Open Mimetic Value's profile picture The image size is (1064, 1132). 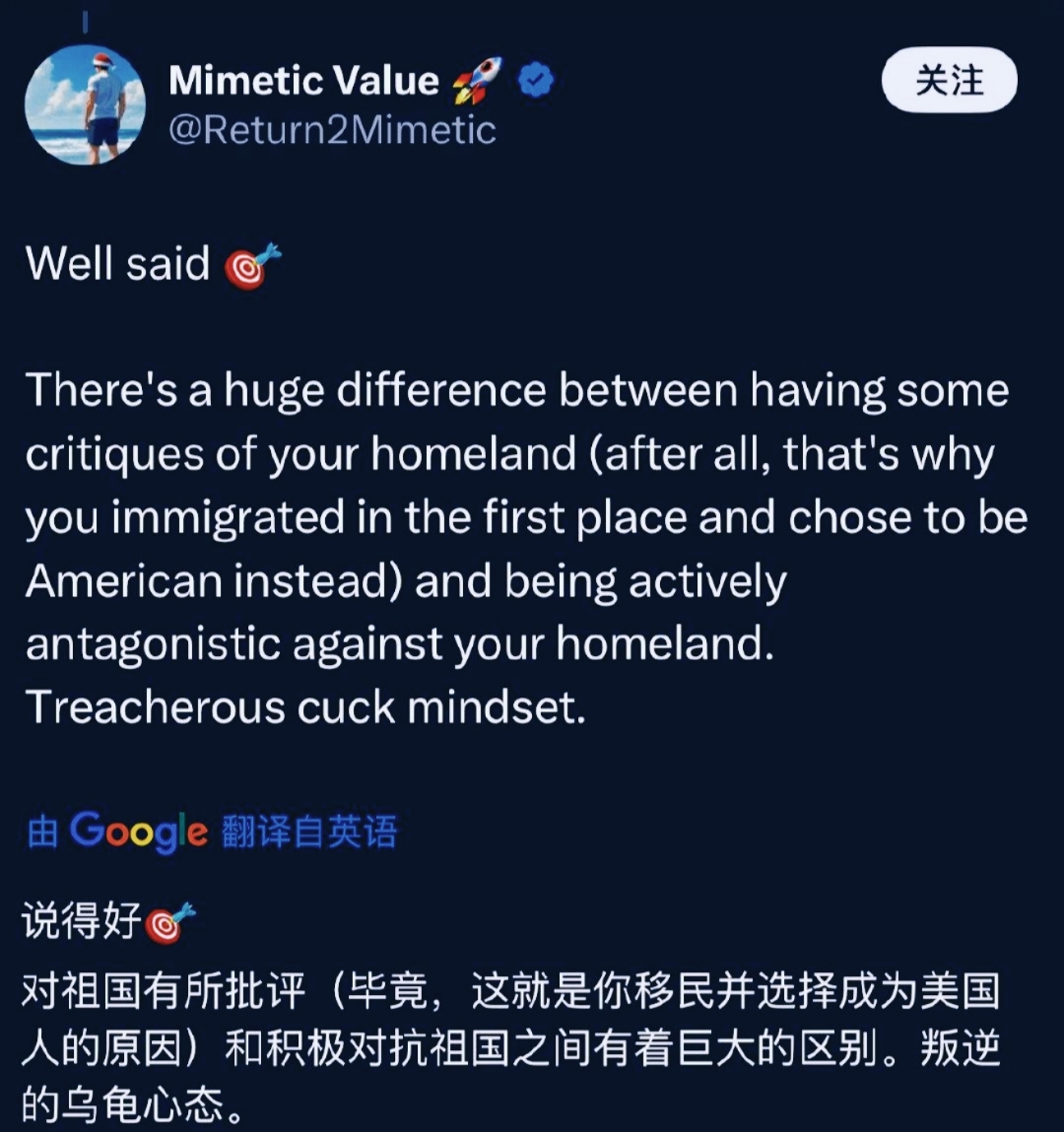(85, 104)
